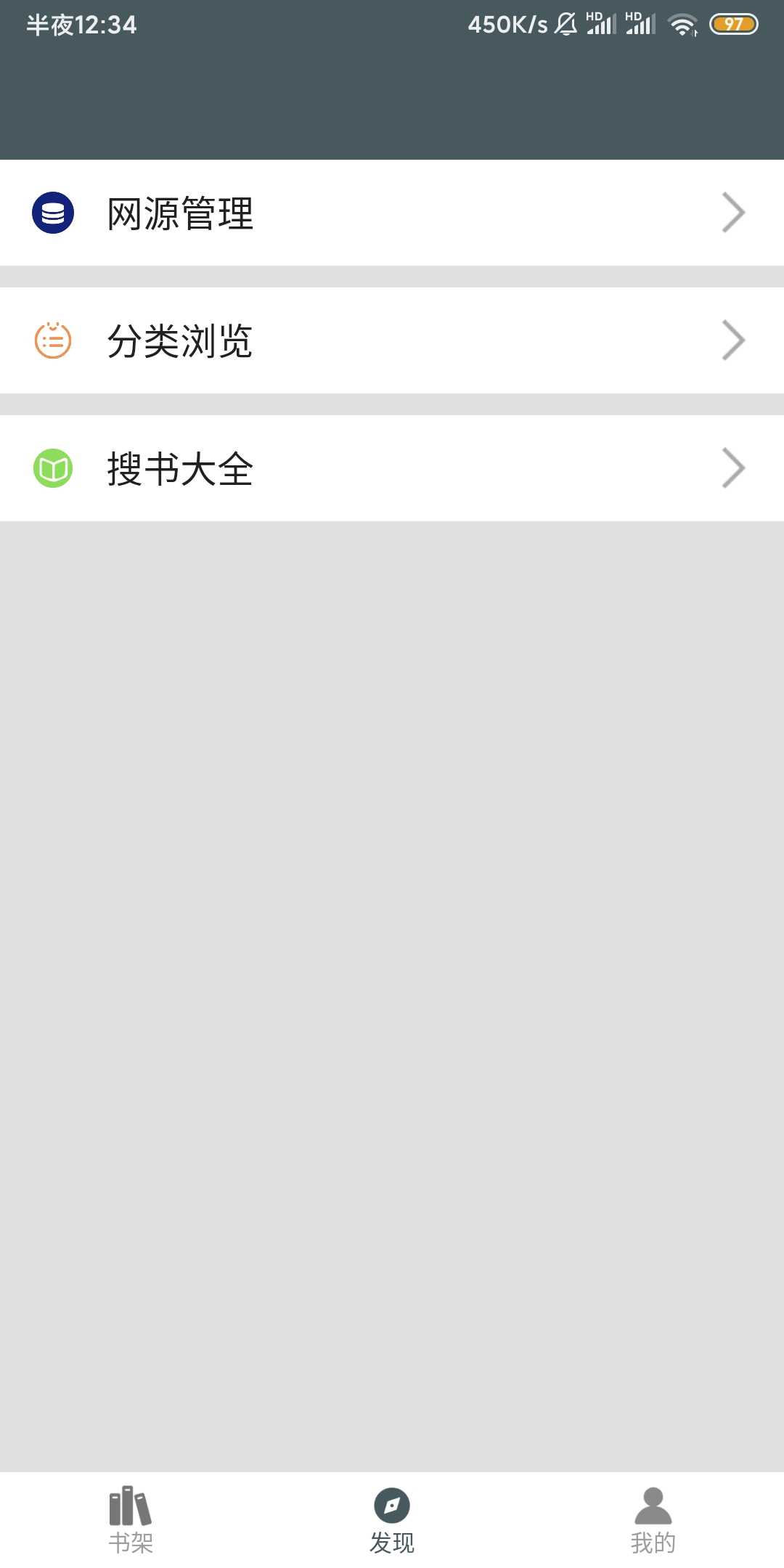Open the 网源管理 row

[x=392, y=213]
